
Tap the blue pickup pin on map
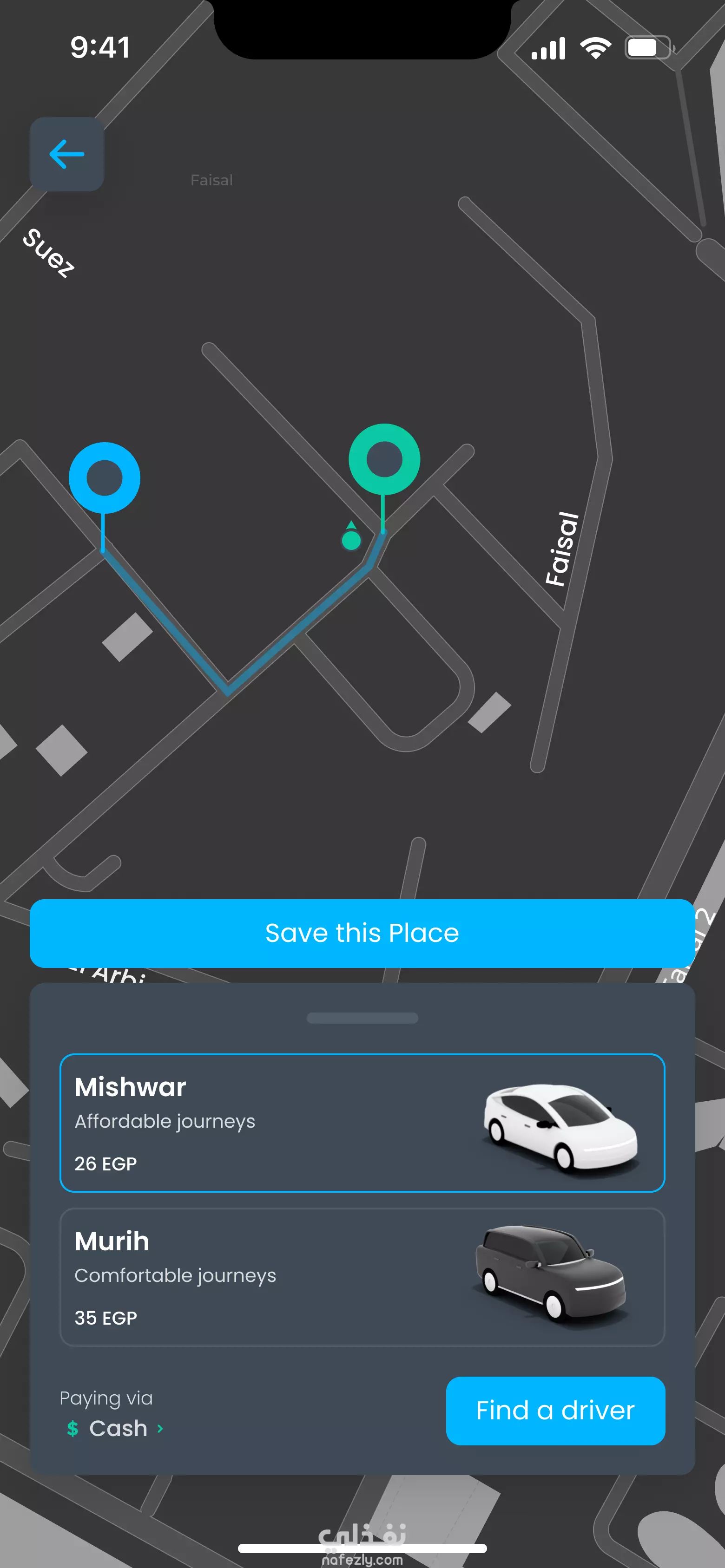(104, 478)
